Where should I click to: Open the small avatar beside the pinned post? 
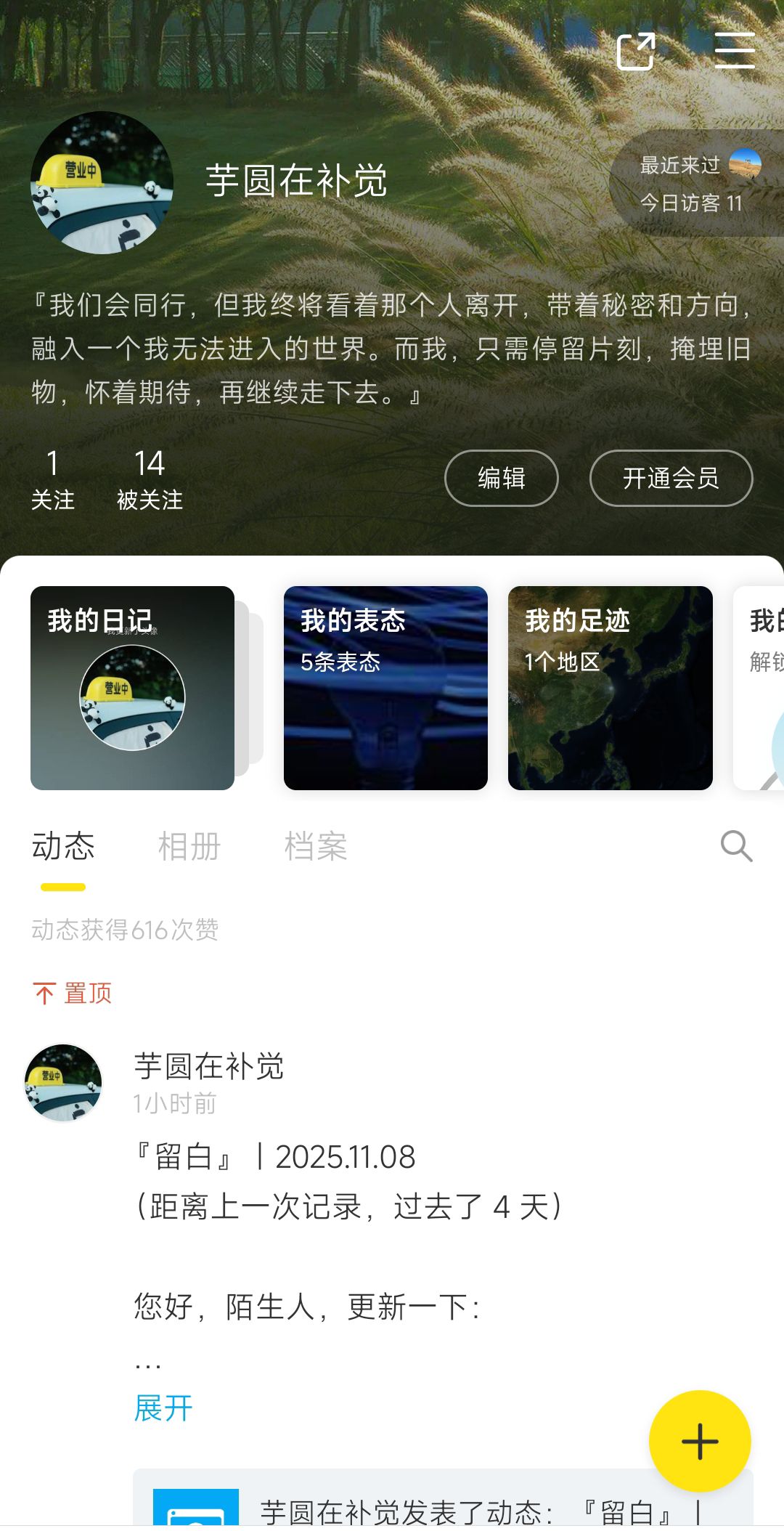(x=63, y=1083)
